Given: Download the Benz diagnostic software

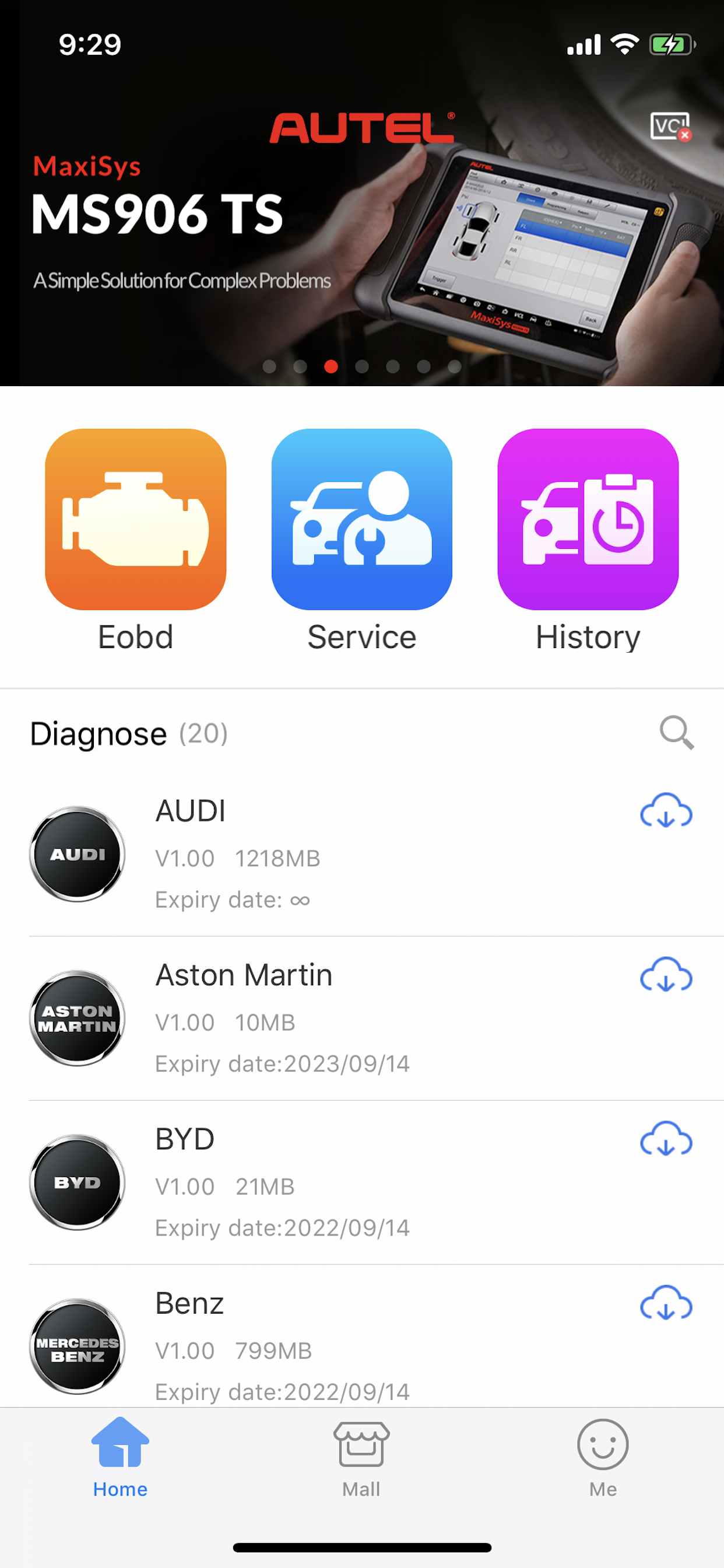Looking at the screenshot, I should [x=666, y=1303].
